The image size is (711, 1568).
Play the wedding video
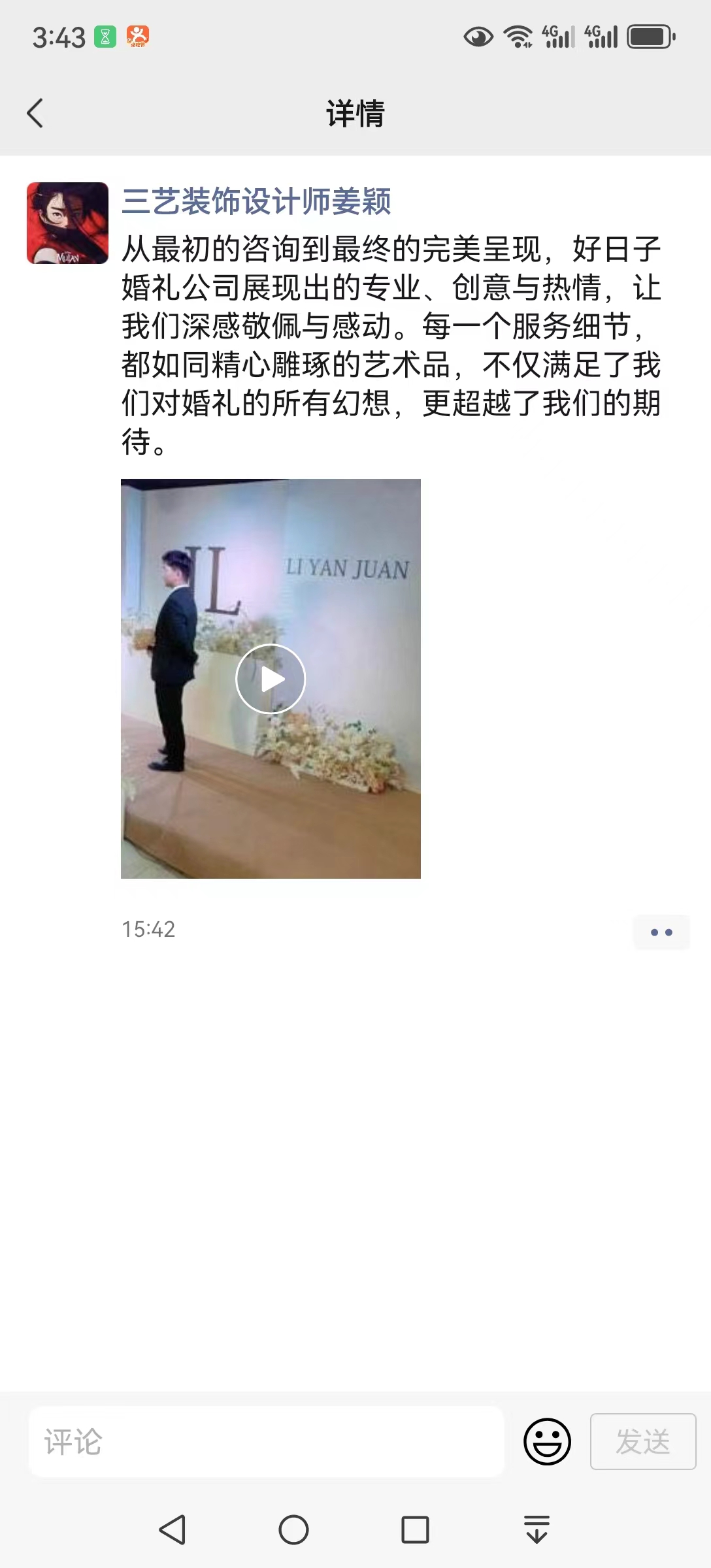(x=271, y=679)
